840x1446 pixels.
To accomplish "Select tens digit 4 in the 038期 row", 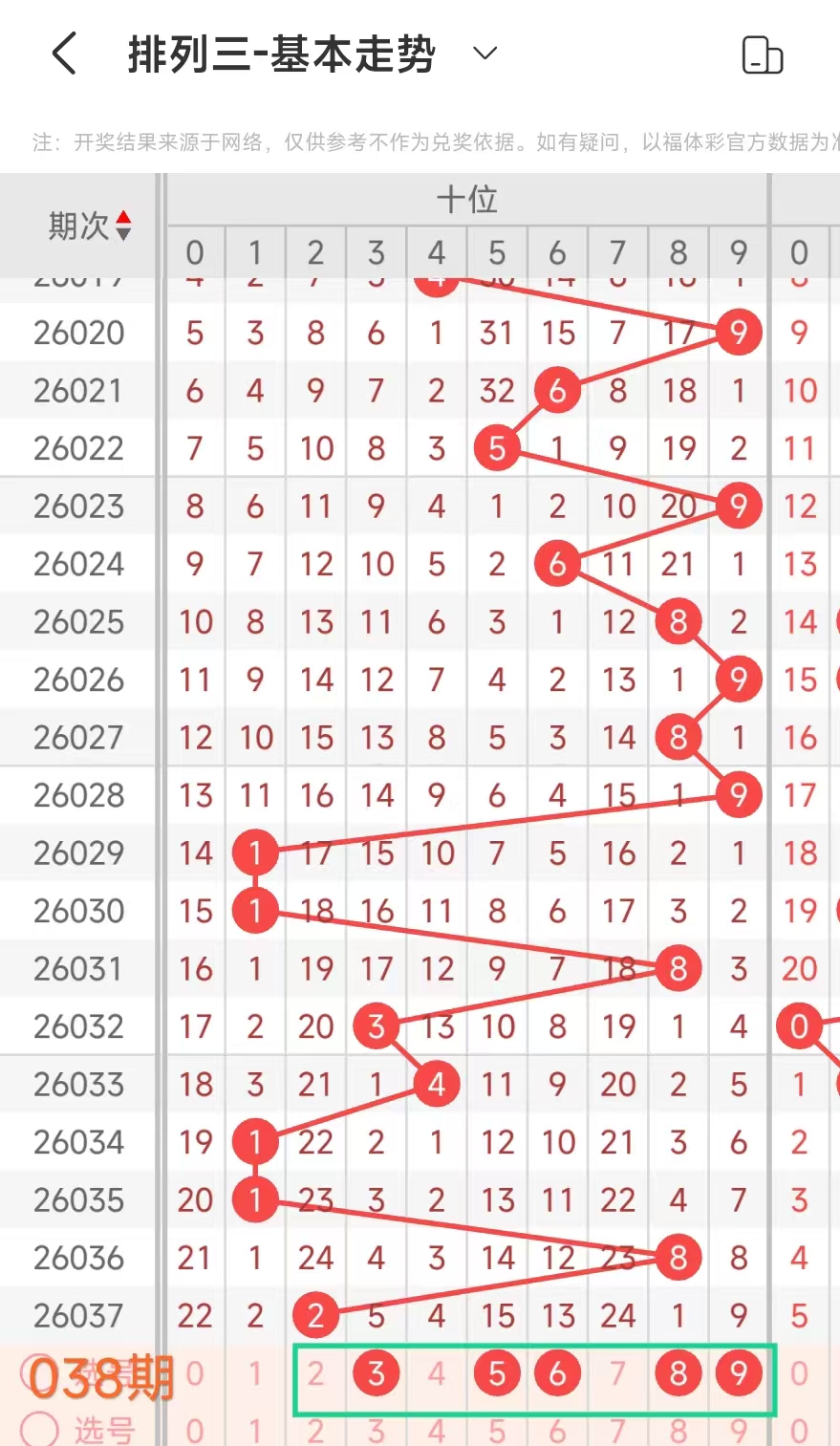I will [437, 1374].
